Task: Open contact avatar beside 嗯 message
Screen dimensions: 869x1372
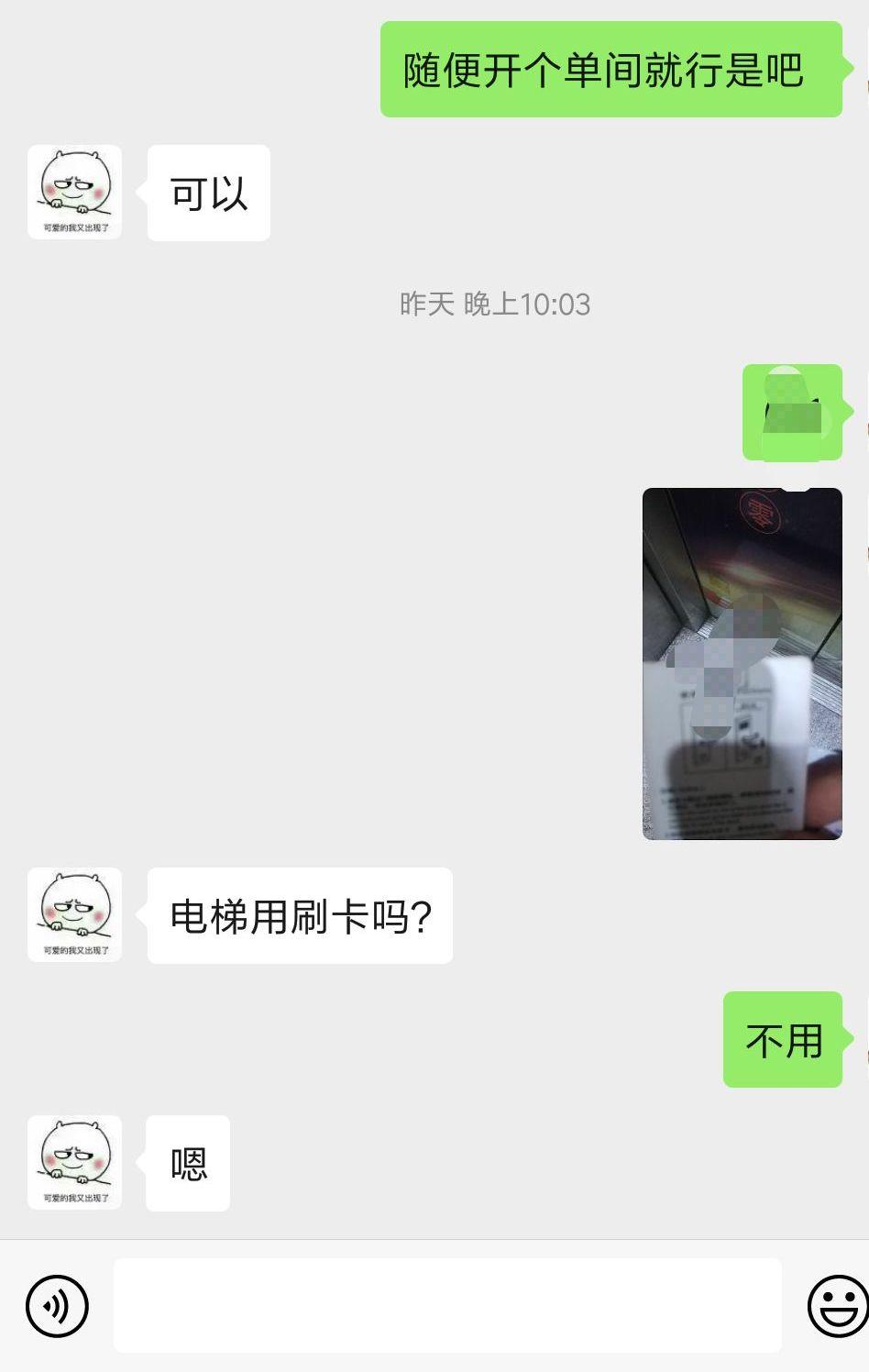Action: [75, 1162]
